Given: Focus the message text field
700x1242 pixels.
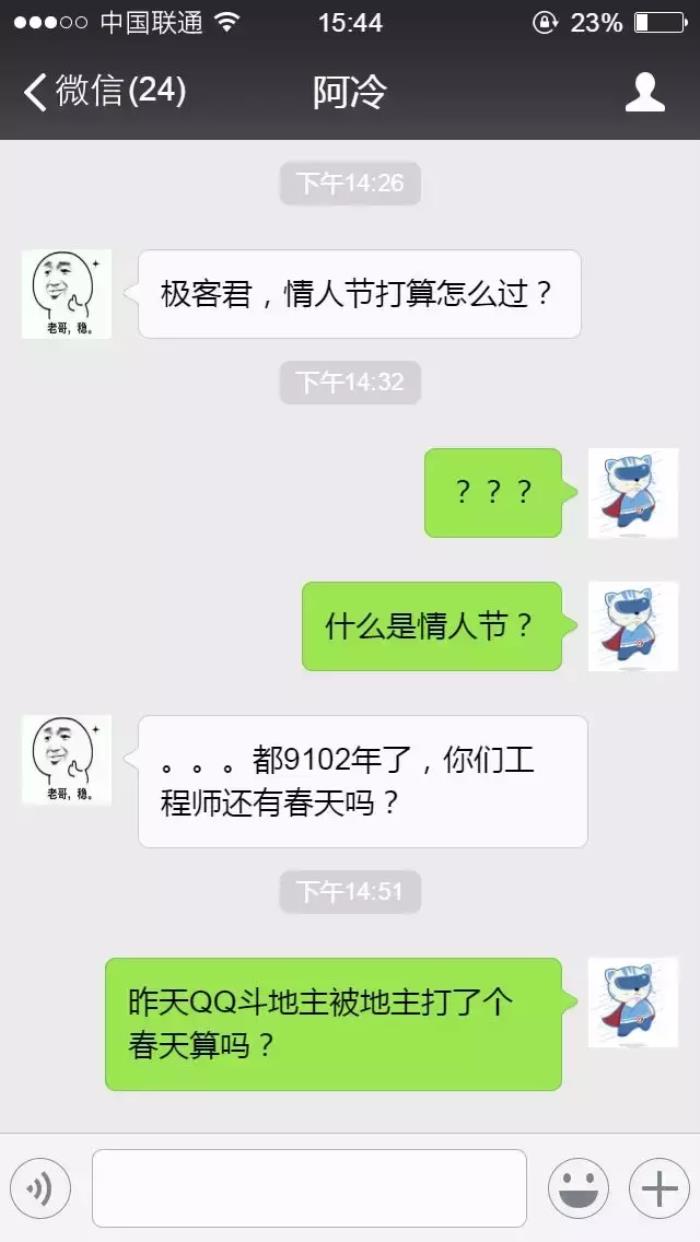Looking at the screenshot, I should tap(309, 1188).
